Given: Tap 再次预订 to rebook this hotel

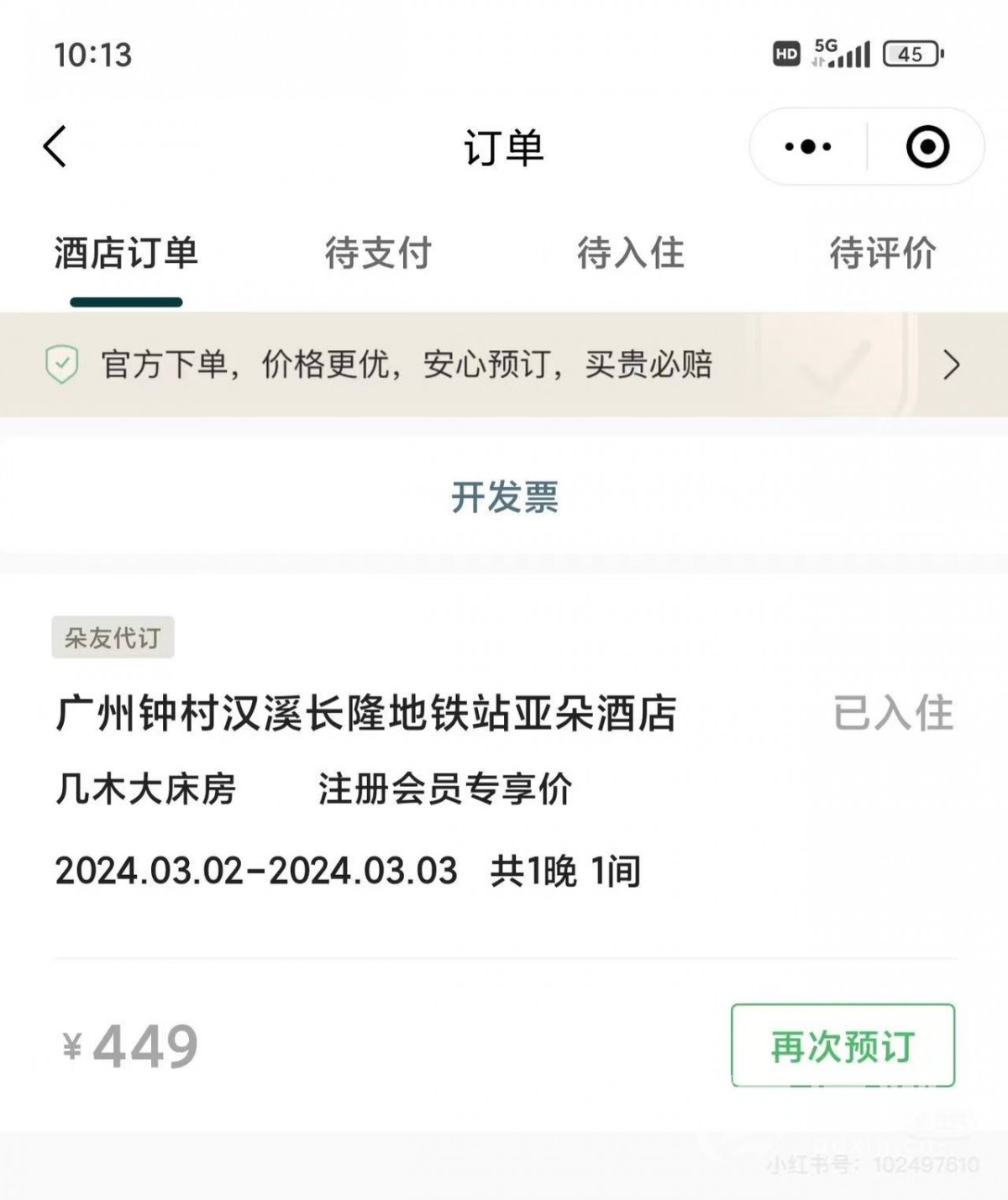Looking at the screenshot, I should 843,1045.
